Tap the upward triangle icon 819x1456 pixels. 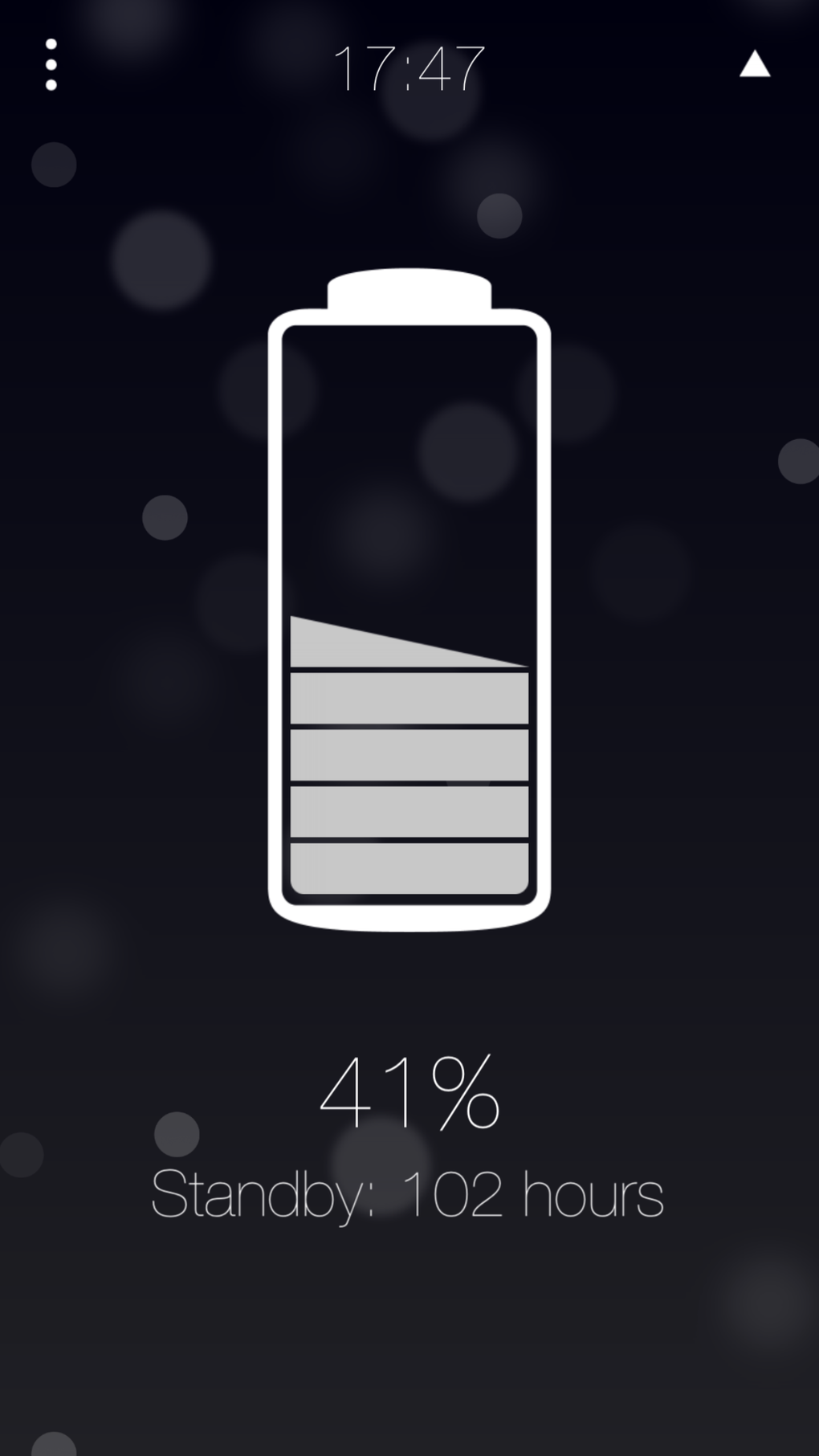754,65
